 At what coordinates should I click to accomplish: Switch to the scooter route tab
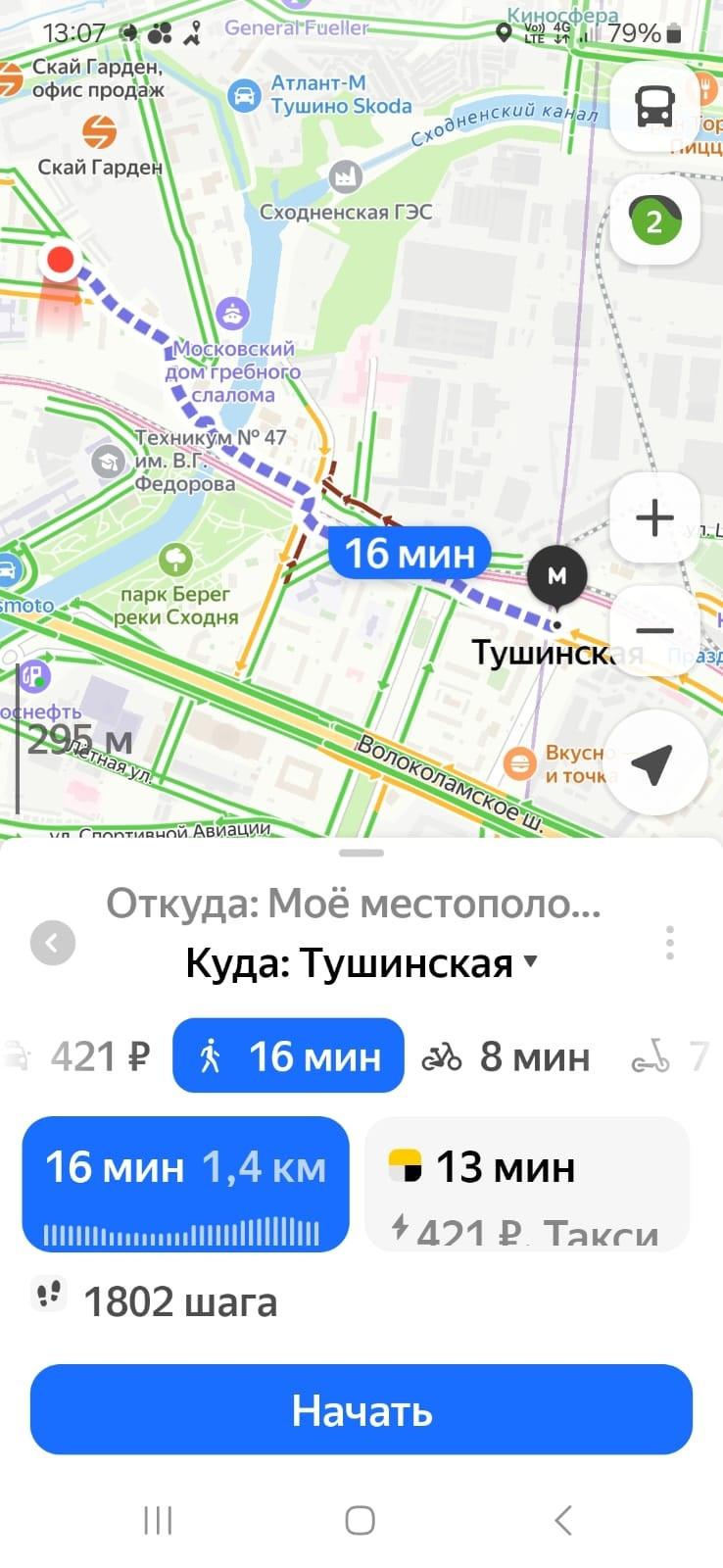pos(668,1056)
